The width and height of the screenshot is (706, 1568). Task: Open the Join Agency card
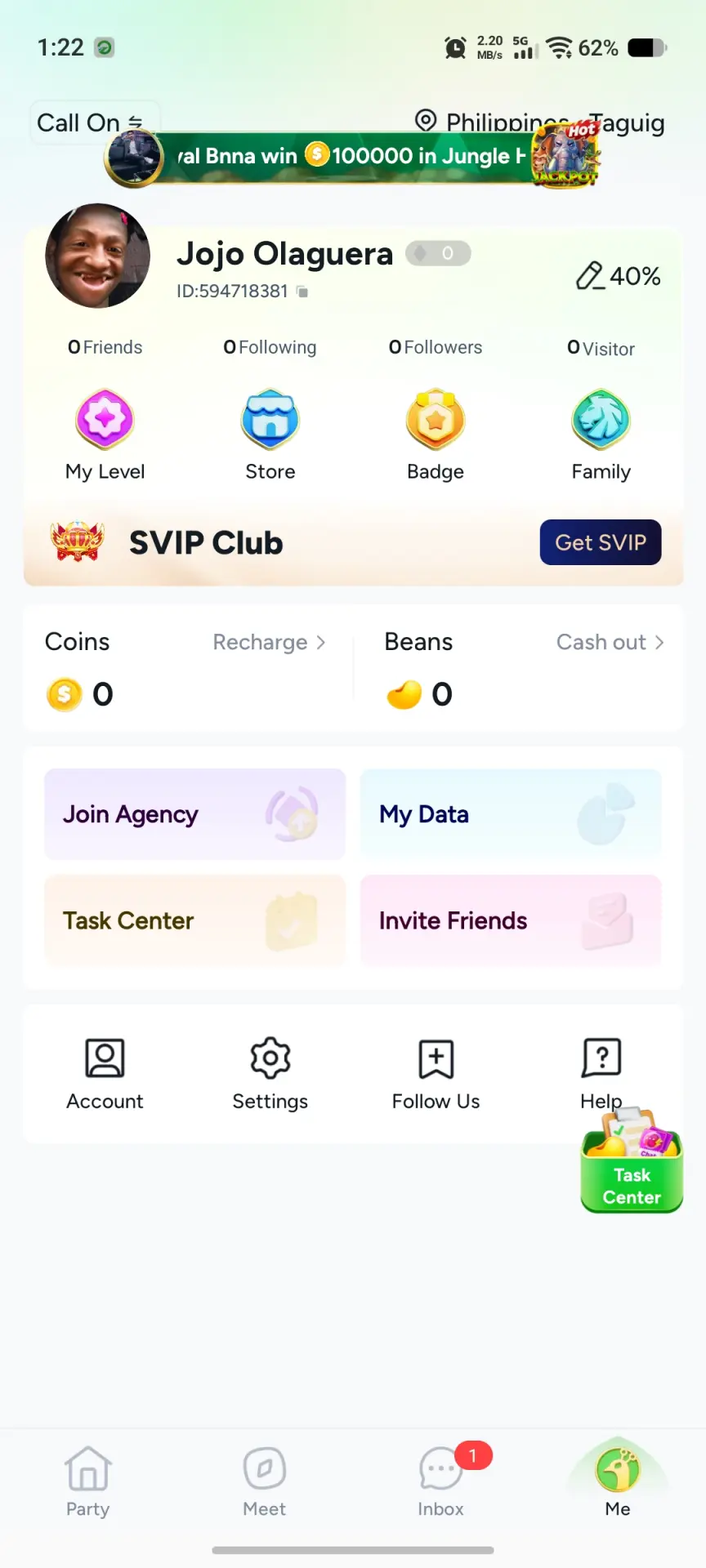click(x=194, y=814)
